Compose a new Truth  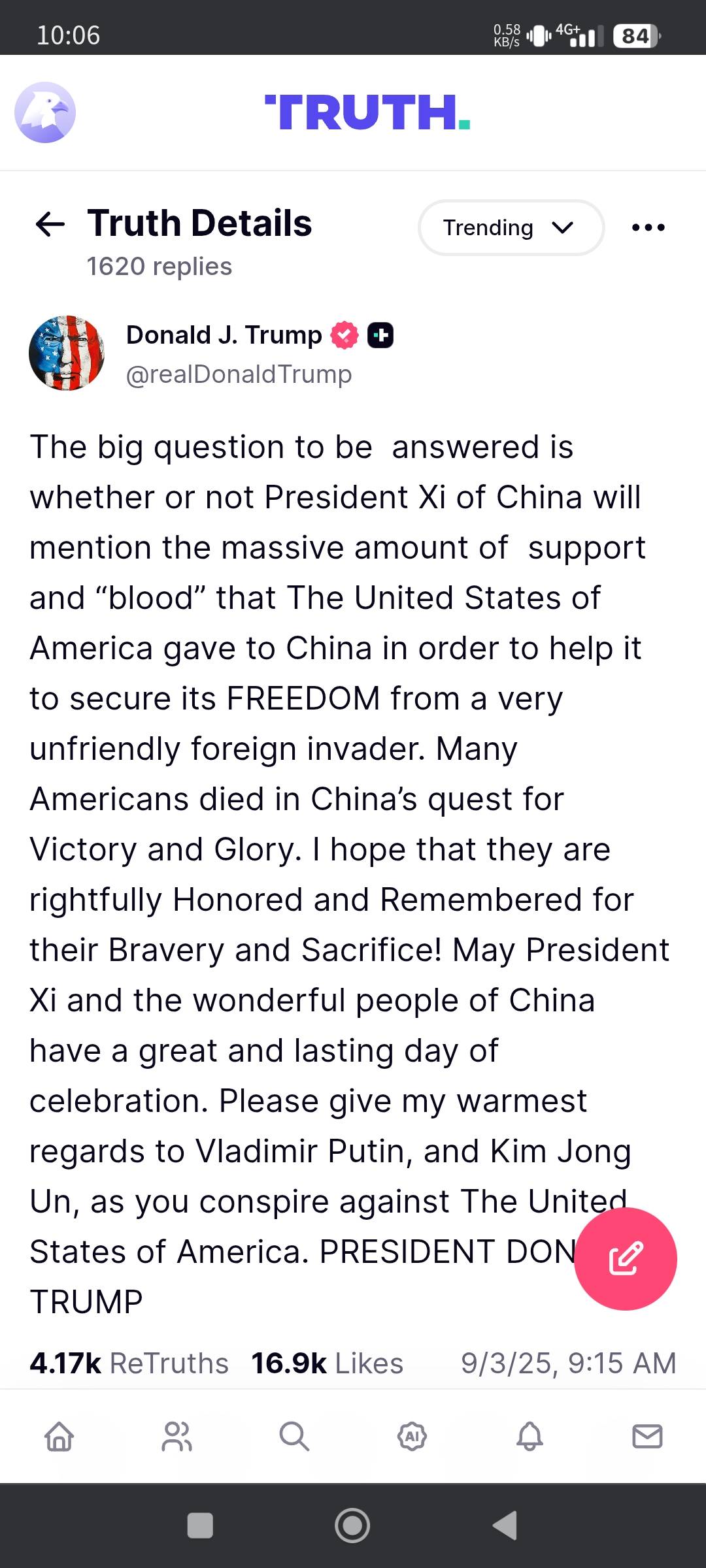click(x=626, y=1258)
